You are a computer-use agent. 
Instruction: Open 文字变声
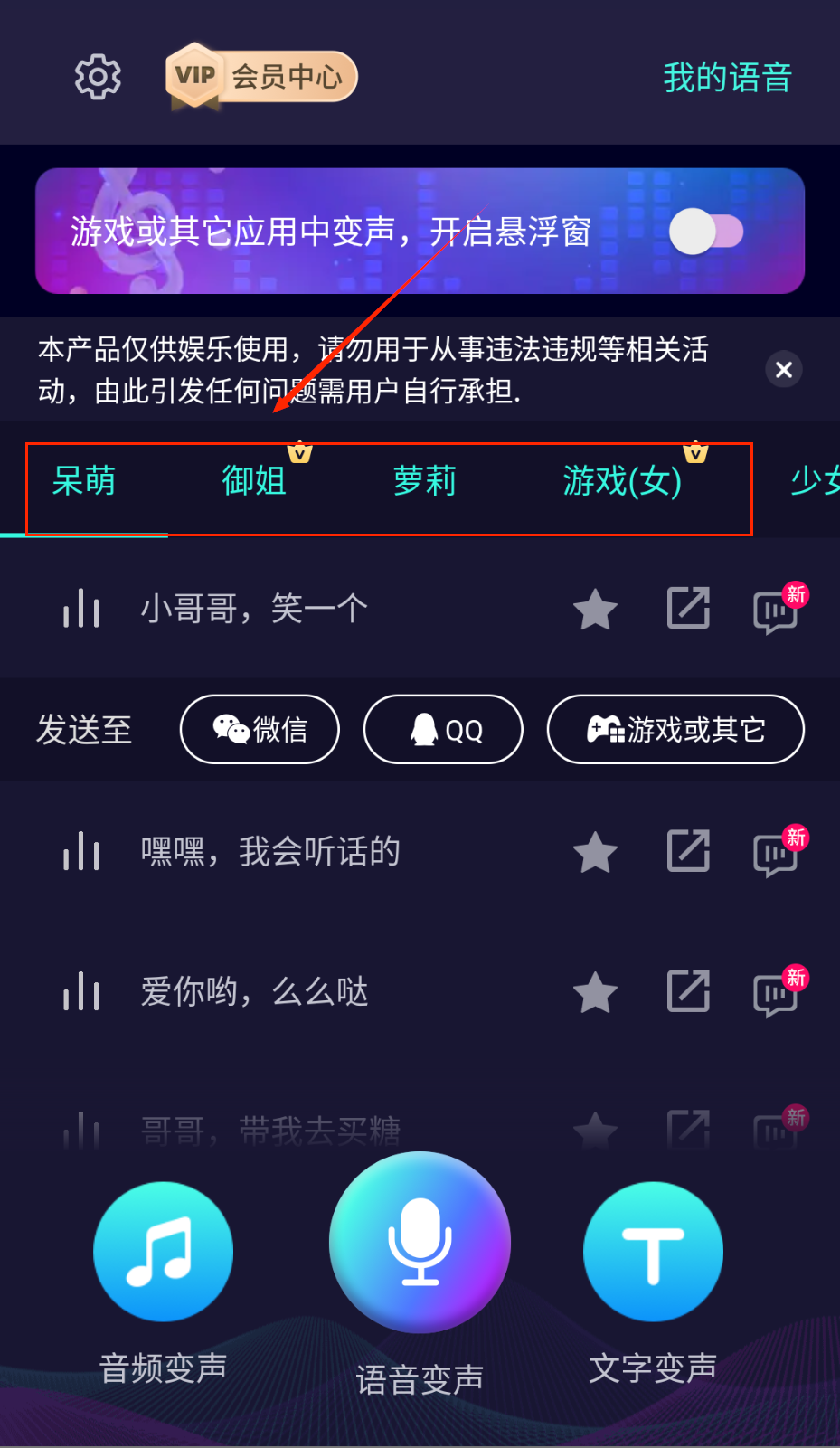click(653, 1252)
